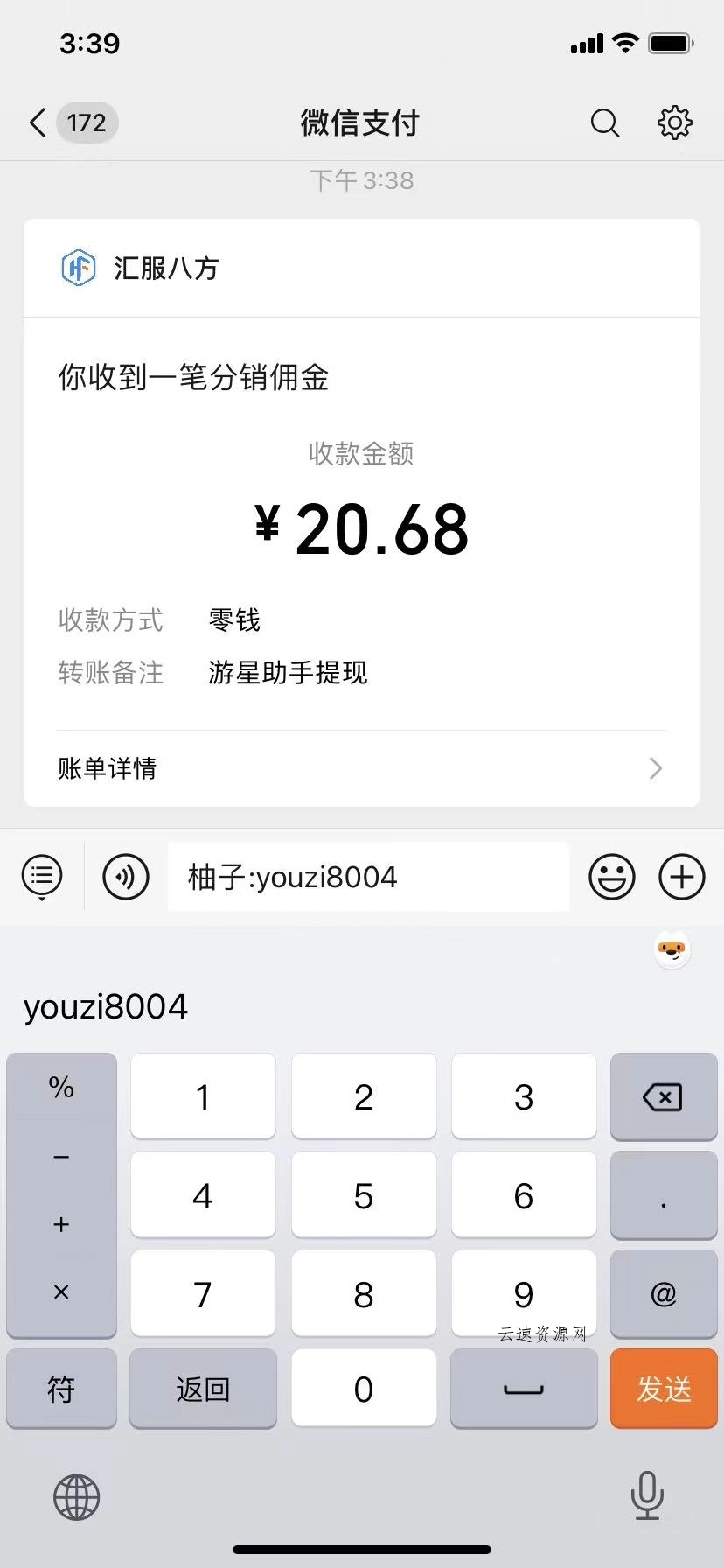Expand 账单详情 to view bill details

tap(362, 768)
